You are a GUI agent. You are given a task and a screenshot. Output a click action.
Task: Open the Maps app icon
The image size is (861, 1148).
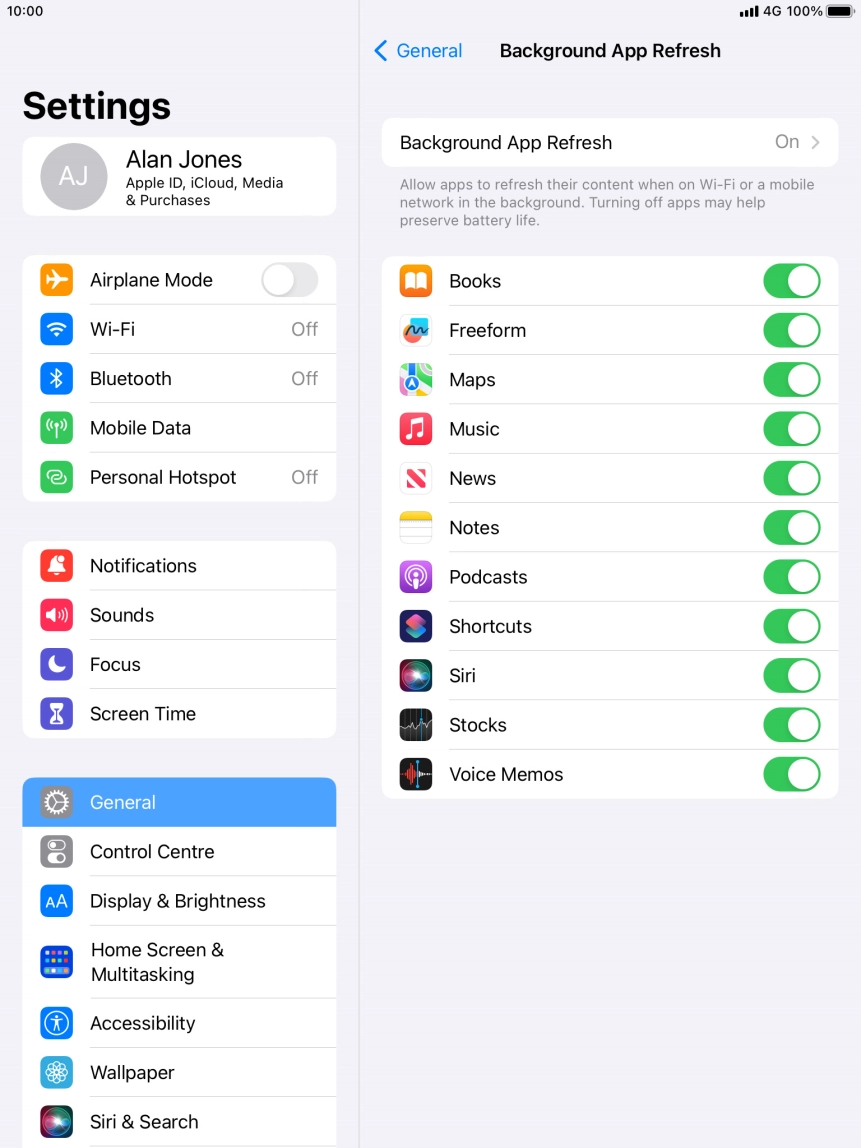[x=415, y=379]
